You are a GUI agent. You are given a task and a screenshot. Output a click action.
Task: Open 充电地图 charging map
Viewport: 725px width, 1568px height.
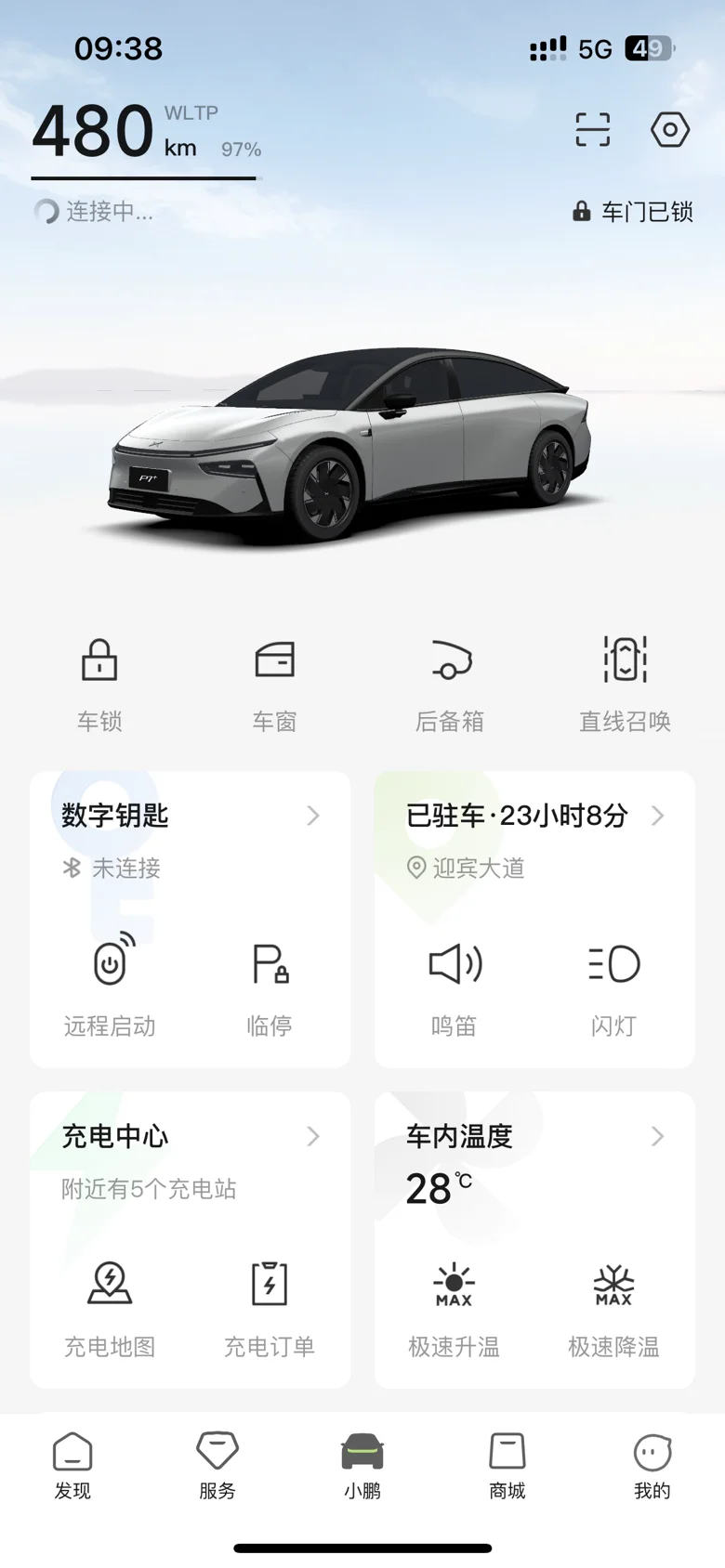[110, 1305]
